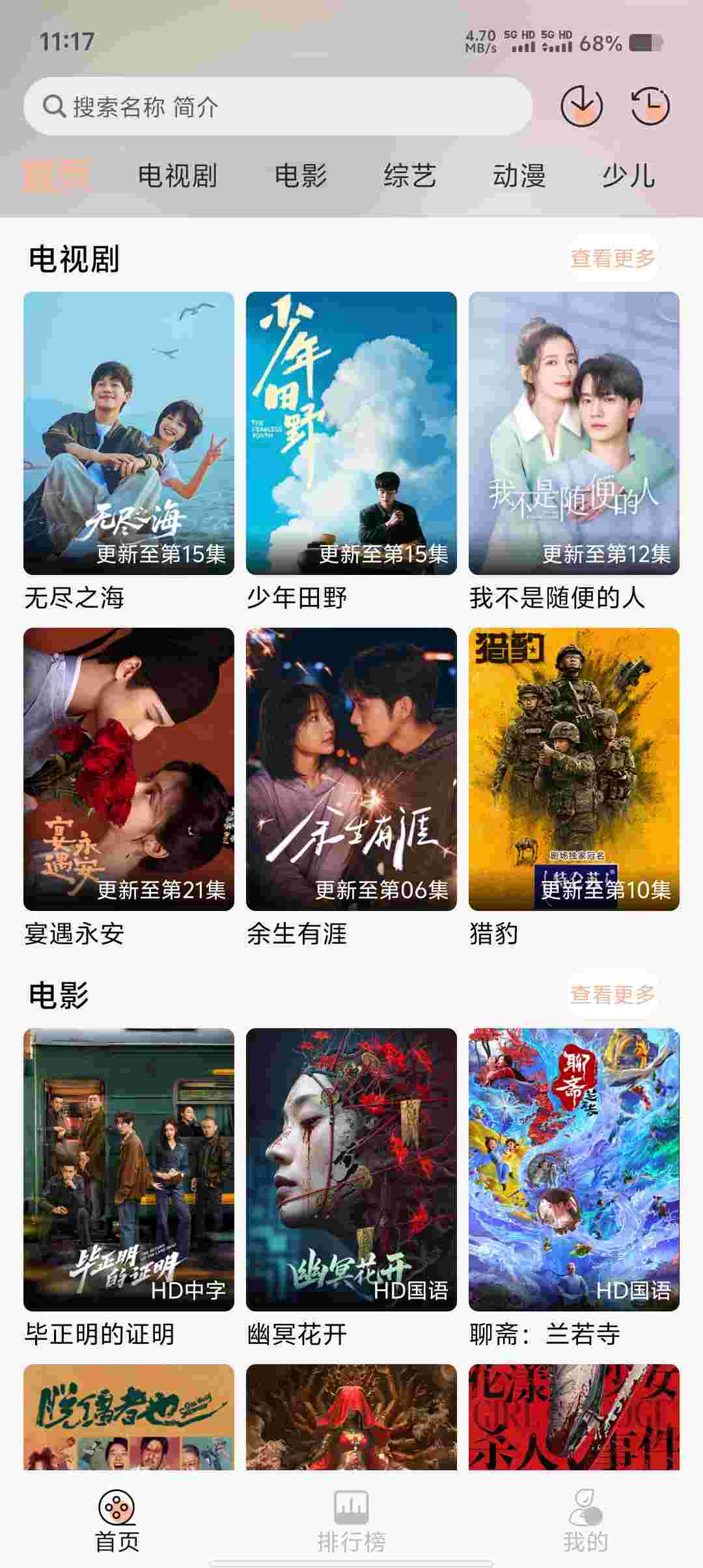Image resolution: width=703 pixels, height=1568 pixels.
Task: Open the drama 我不是随便的人
Action: (574, 434)
